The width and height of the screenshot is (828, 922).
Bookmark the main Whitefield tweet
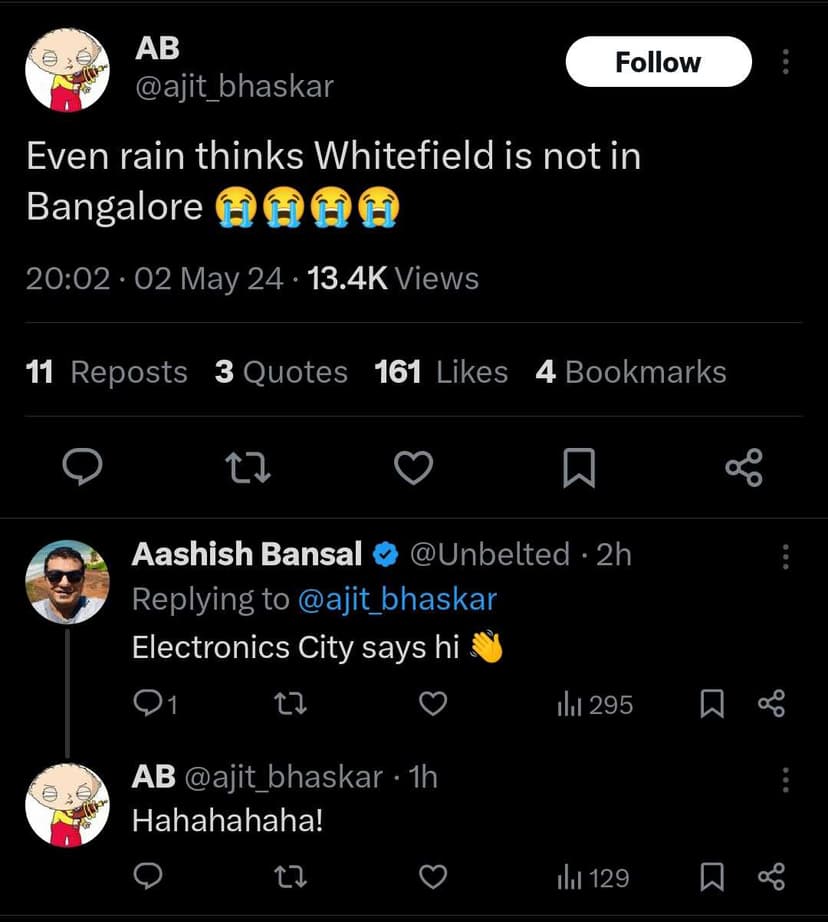579,467
